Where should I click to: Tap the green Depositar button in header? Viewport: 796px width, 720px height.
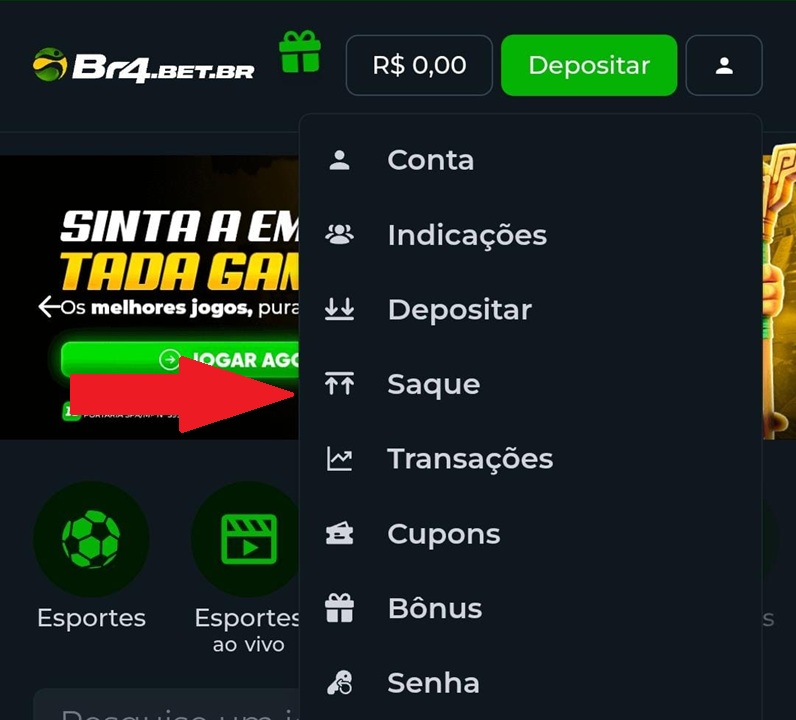tap(588, 66)
